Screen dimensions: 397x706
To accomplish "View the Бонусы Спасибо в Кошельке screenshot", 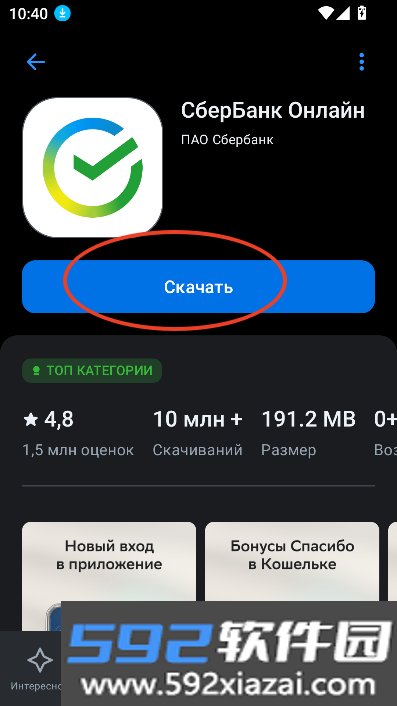I will pyautogui.click(x=292, y=561).
